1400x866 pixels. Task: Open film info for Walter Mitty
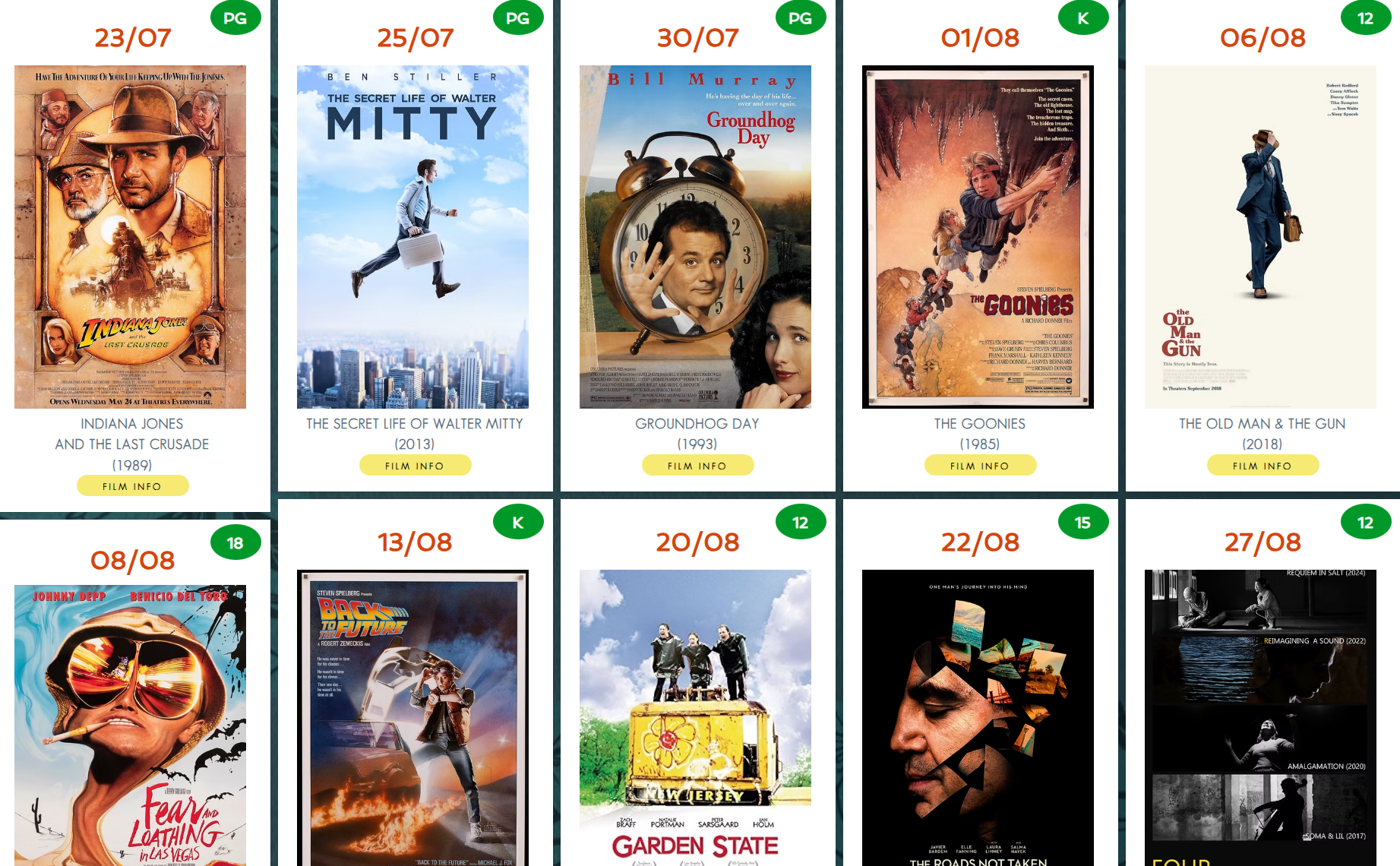(415, 466)
